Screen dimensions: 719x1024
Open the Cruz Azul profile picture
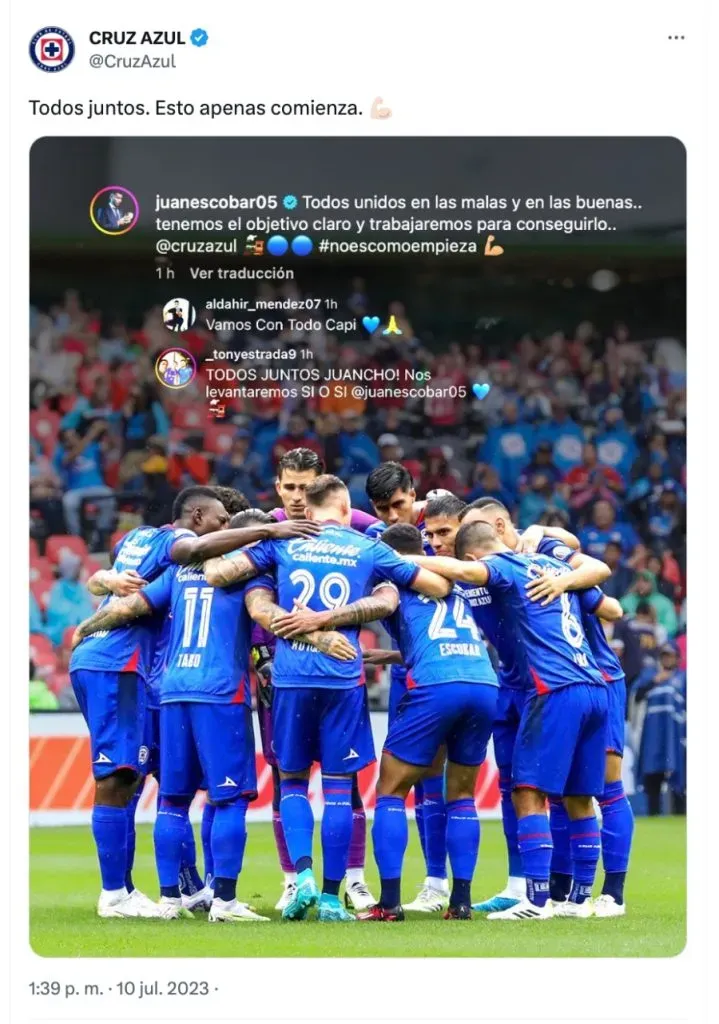click(52, 49)
